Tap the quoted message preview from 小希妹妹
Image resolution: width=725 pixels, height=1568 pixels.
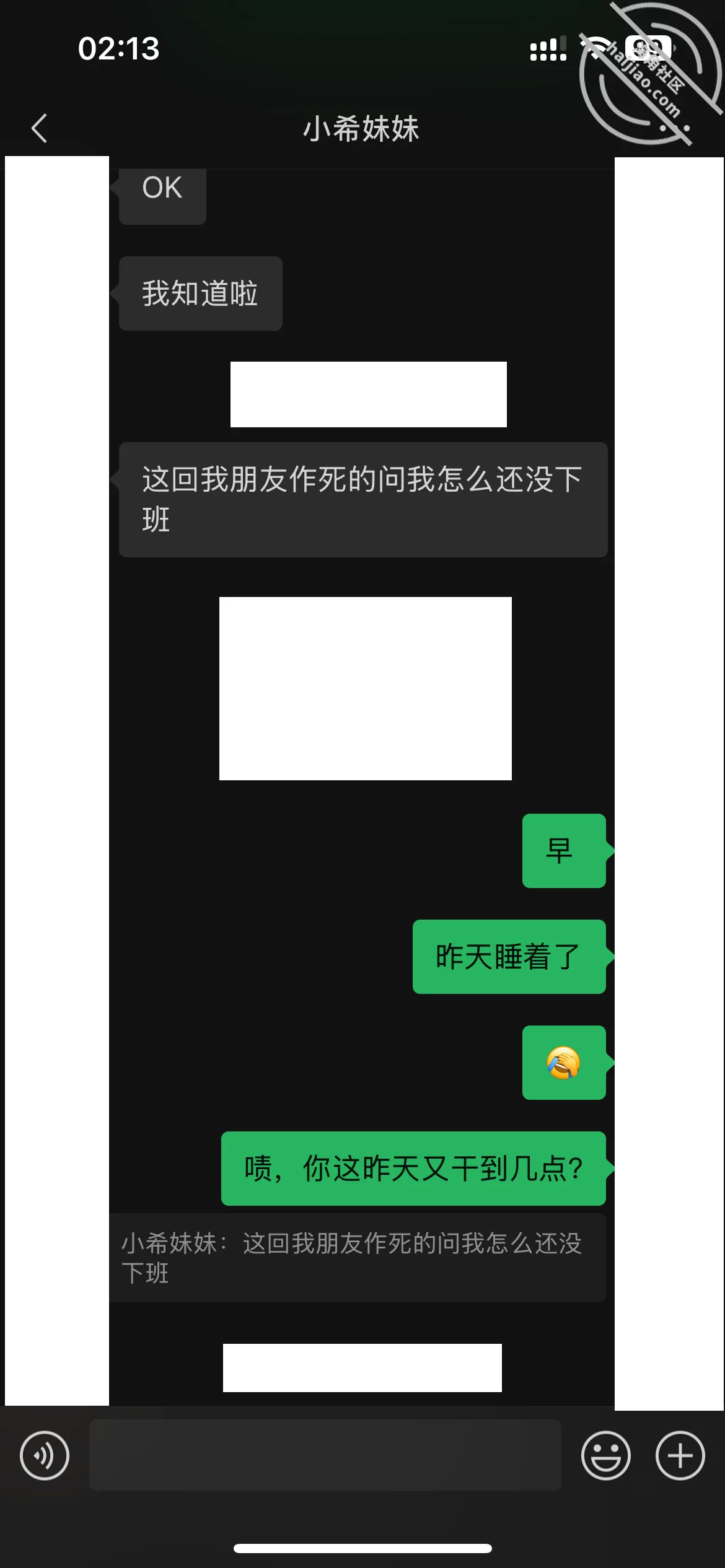[358, 1258]
